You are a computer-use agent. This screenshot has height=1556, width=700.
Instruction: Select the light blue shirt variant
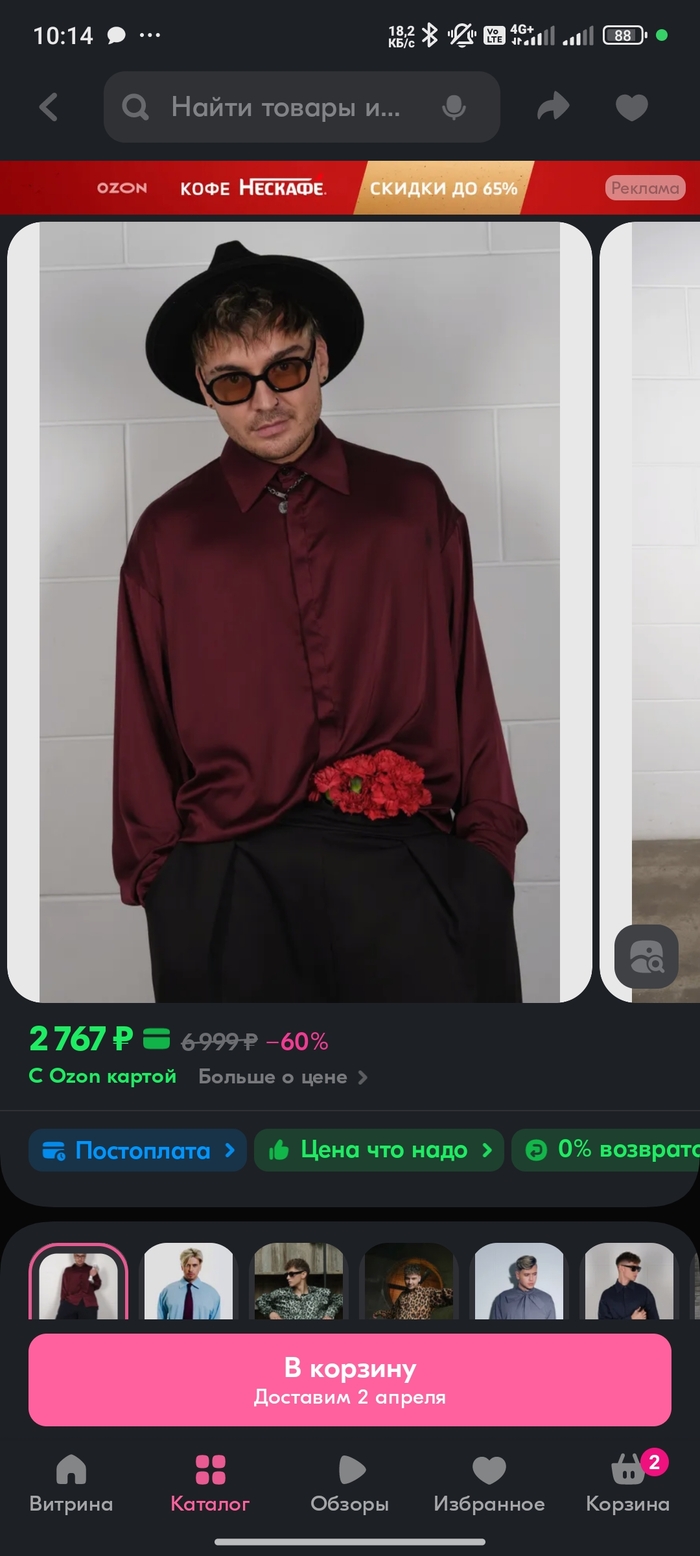[188, 1281]
